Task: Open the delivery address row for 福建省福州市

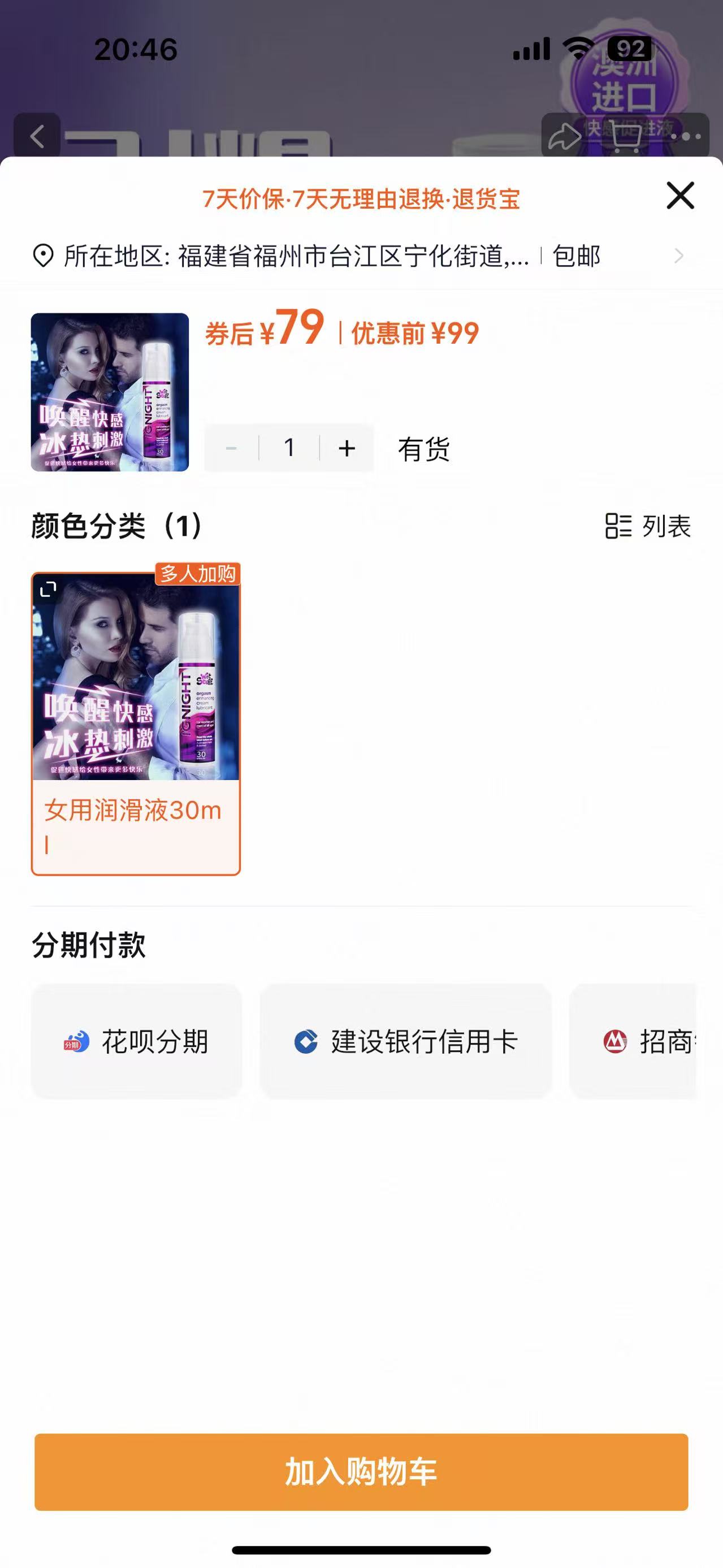Action: pyautogui.click(x=359, y=255)
